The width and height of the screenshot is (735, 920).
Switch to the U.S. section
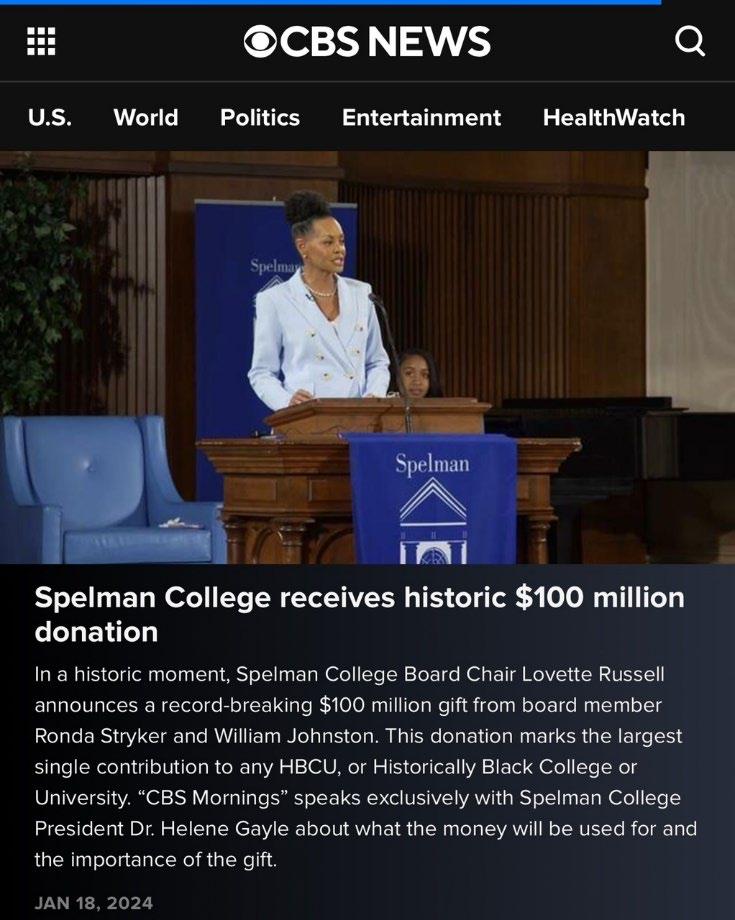pyautogui.click(x=50, y=117)
